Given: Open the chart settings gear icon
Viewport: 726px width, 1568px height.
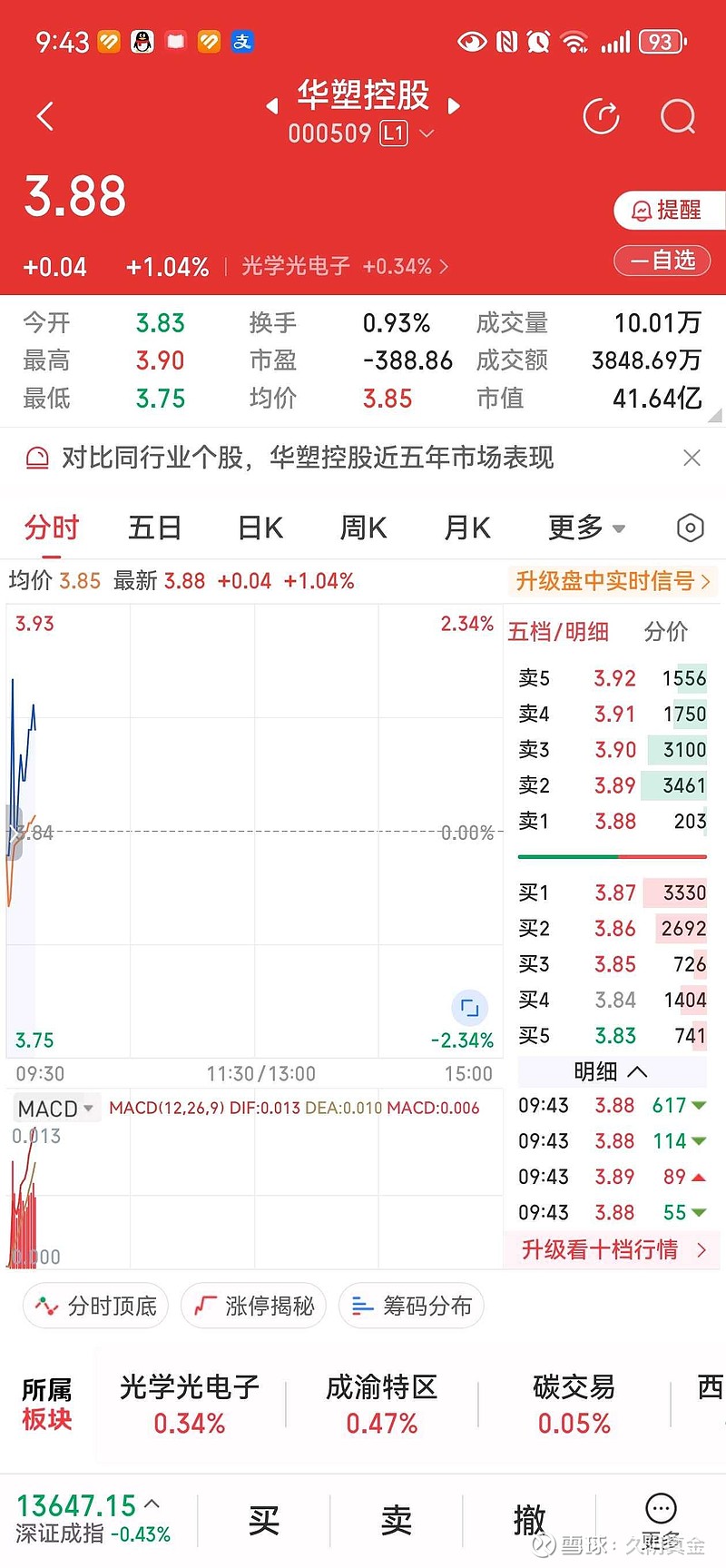Looking at the screenshot, I should 690,528.
